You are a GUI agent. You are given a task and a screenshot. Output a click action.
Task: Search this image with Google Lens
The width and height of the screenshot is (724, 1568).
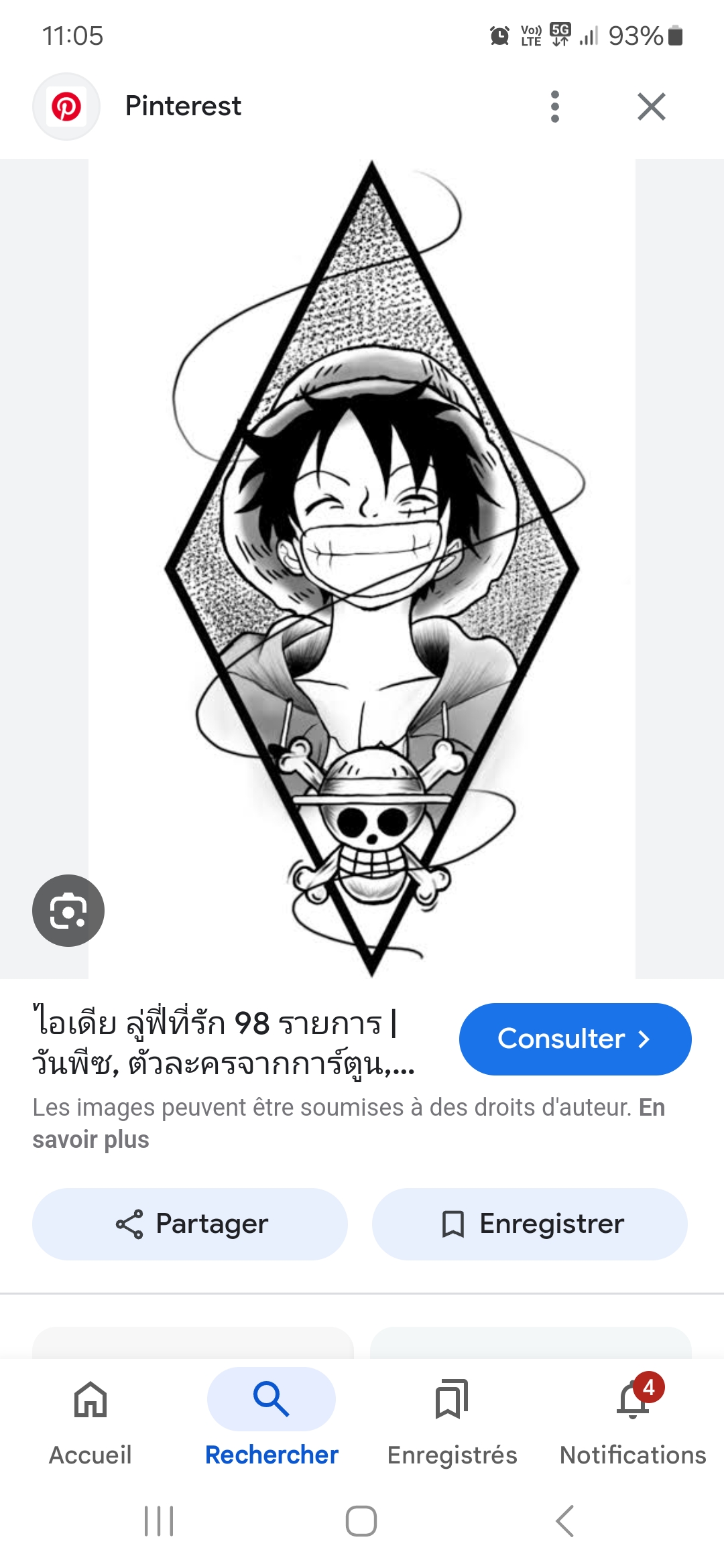point(68,910)
